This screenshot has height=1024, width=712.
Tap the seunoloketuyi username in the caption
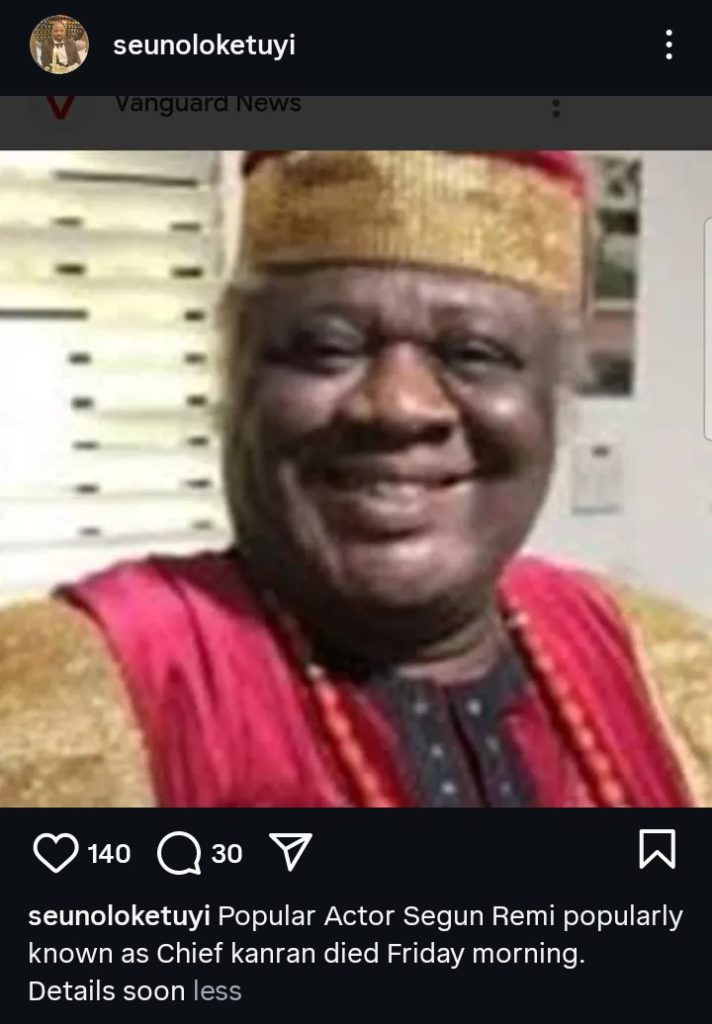click(x=119, y=917)
